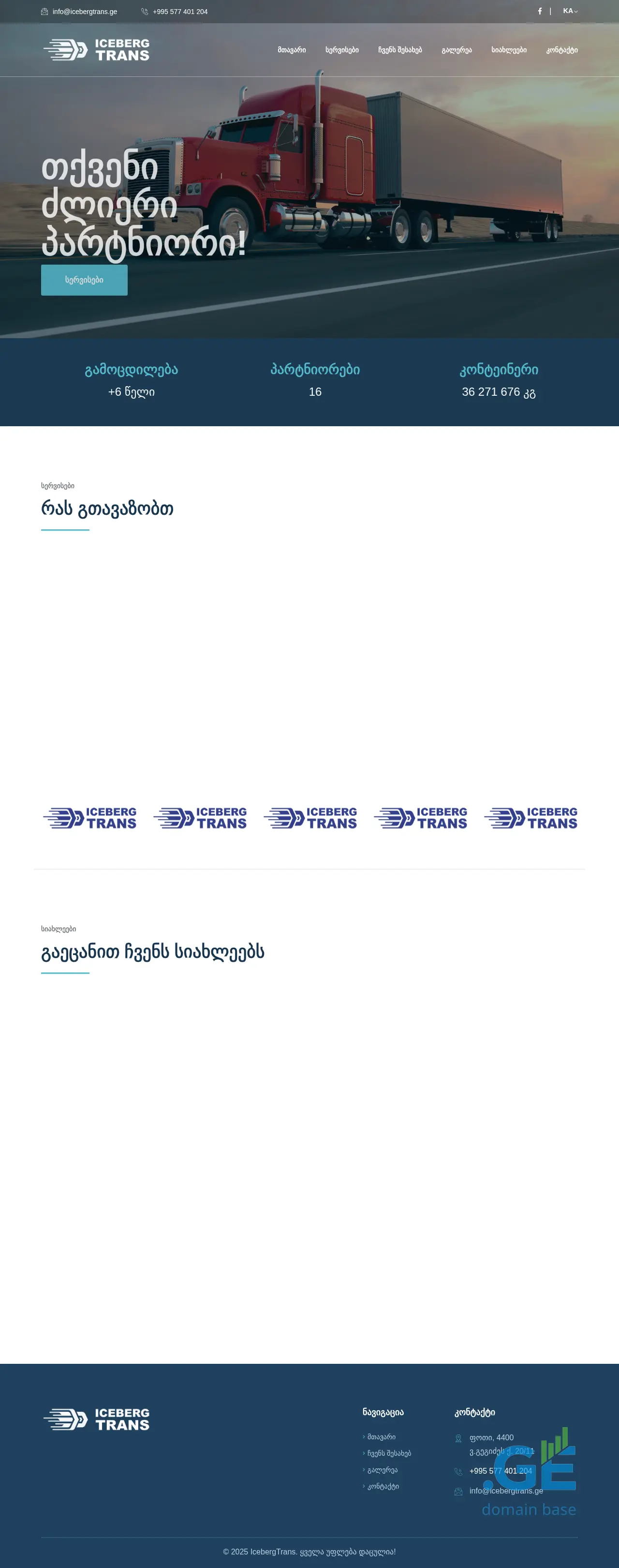Open გალერეა under the ნავიგაცია footer list
The width and height of the screenshot is (619, 1568).
[382, 1469]
